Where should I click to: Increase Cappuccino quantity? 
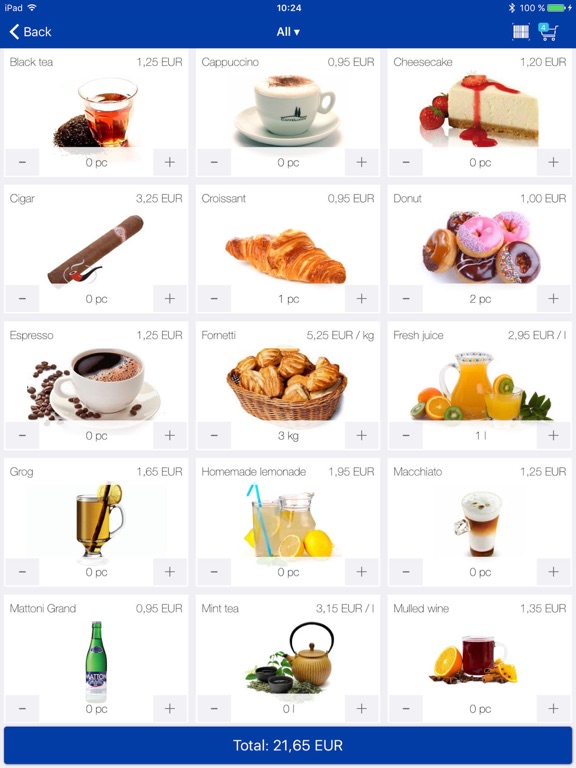point(361,162)
